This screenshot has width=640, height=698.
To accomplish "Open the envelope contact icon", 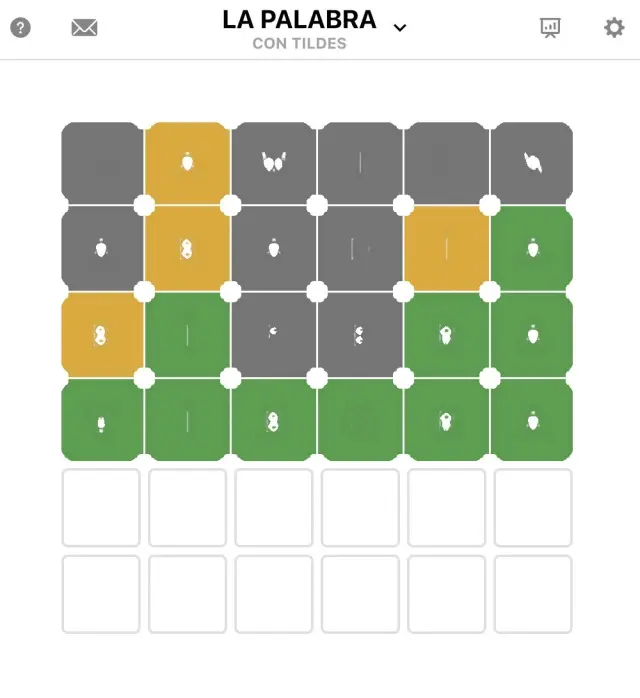I will point(84,28).
